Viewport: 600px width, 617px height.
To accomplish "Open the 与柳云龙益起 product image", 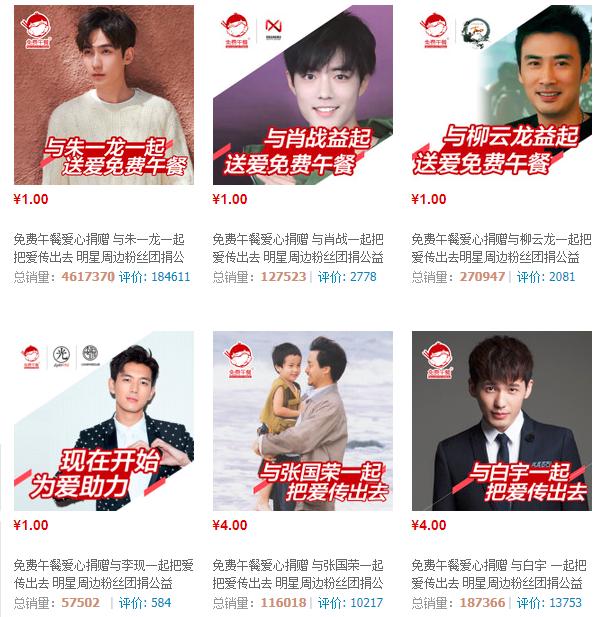I will pyautogui.click(x=501, y=95).
